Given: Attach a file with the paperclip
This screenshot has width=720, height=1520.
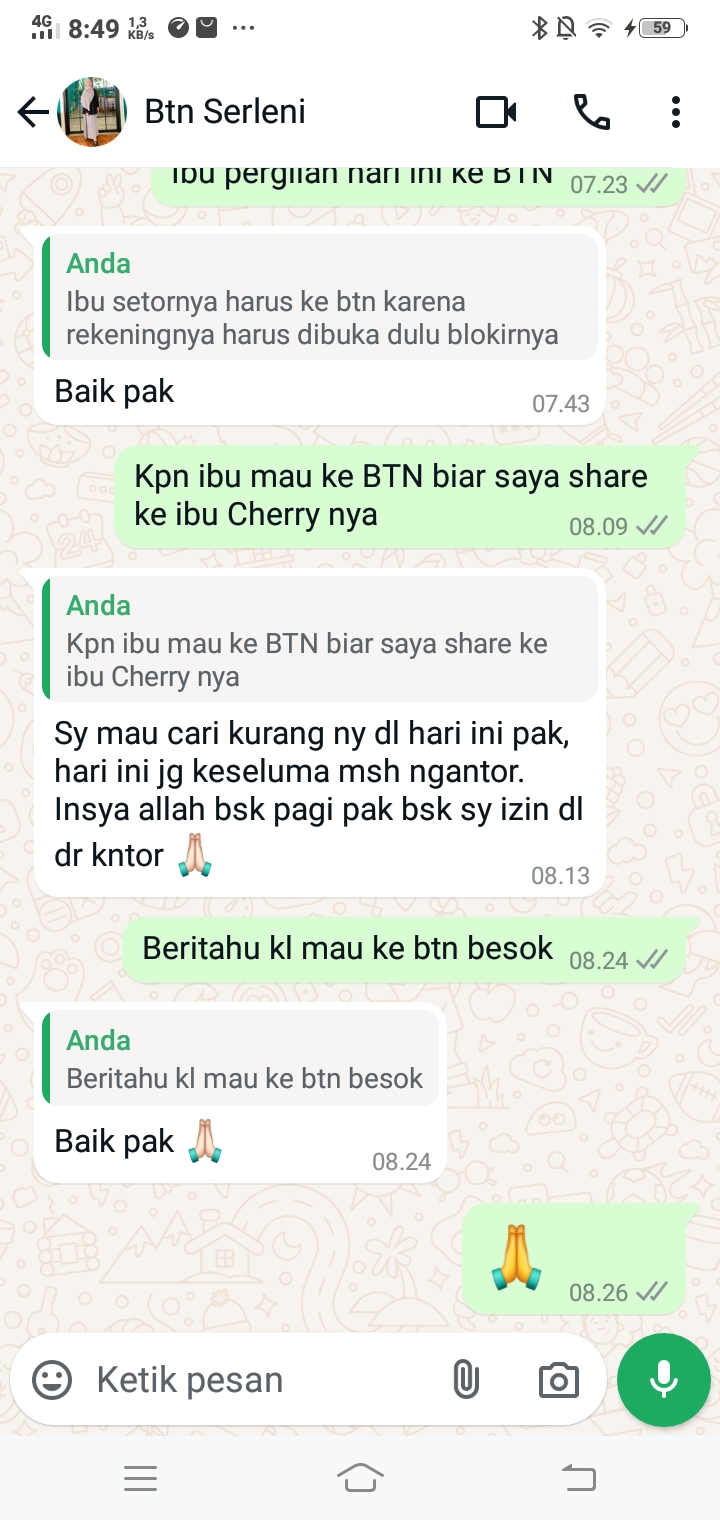Looking at the screenshot, I should point(465,1381).
